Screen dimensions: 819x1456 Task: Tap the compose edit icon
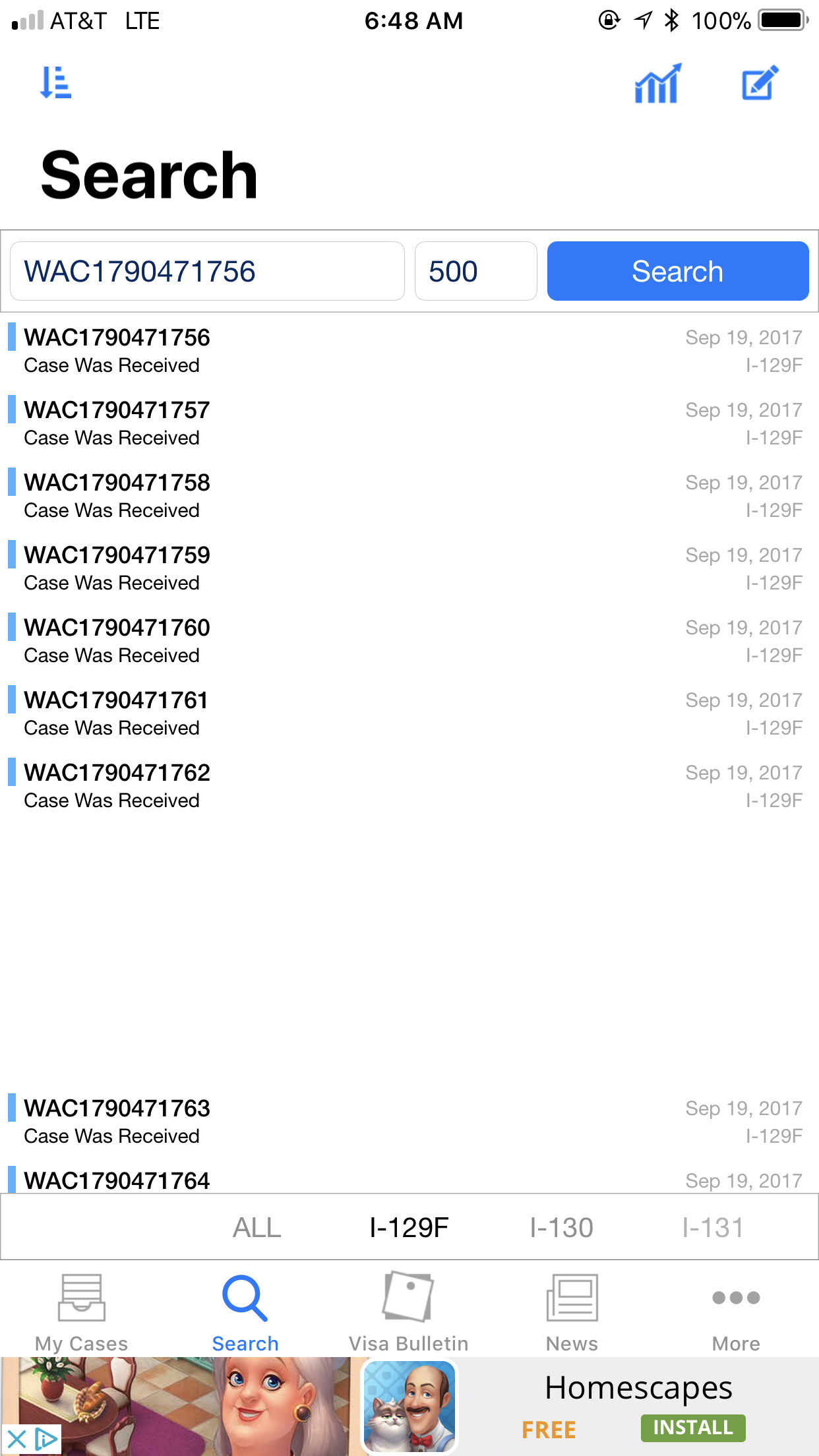(760, 82)
